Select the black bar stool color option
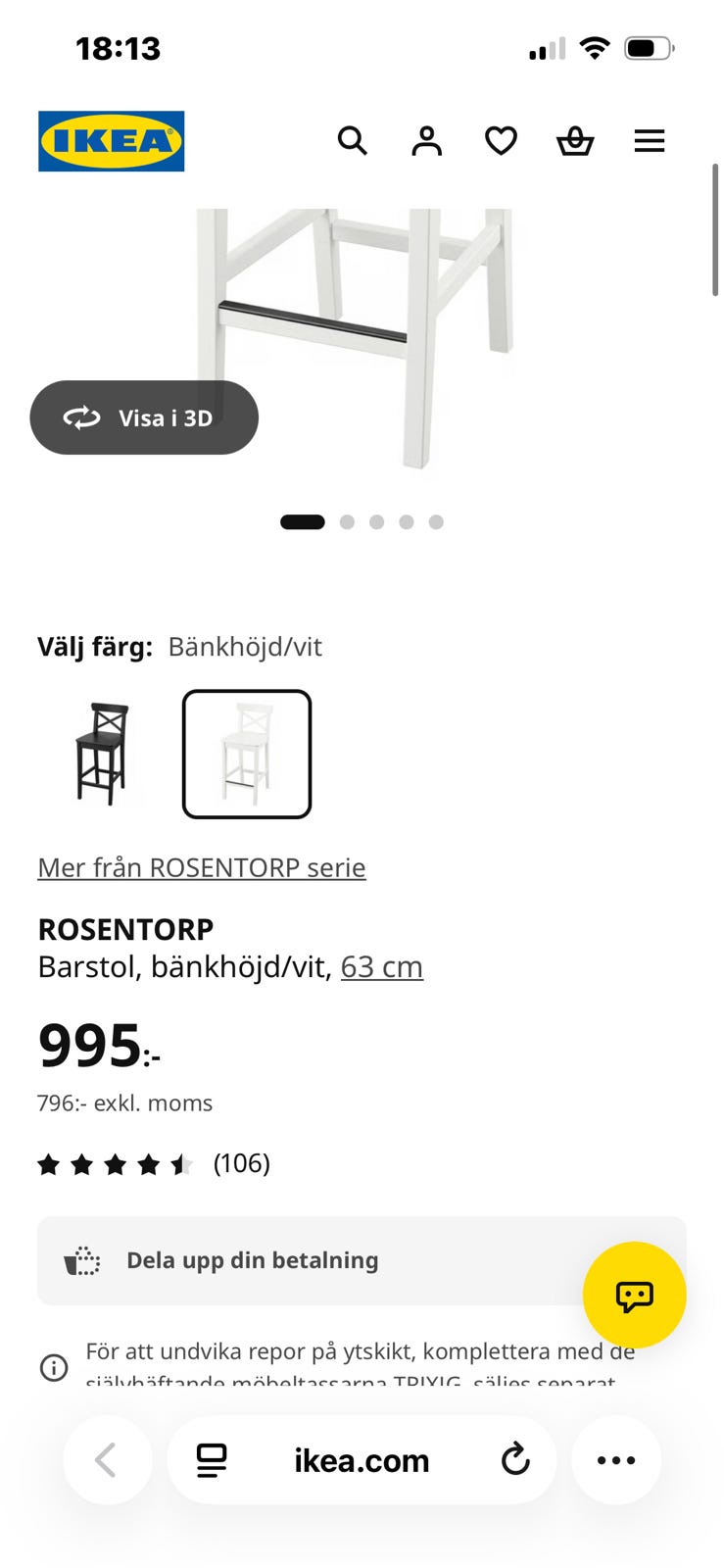 (x=102, y=754)
